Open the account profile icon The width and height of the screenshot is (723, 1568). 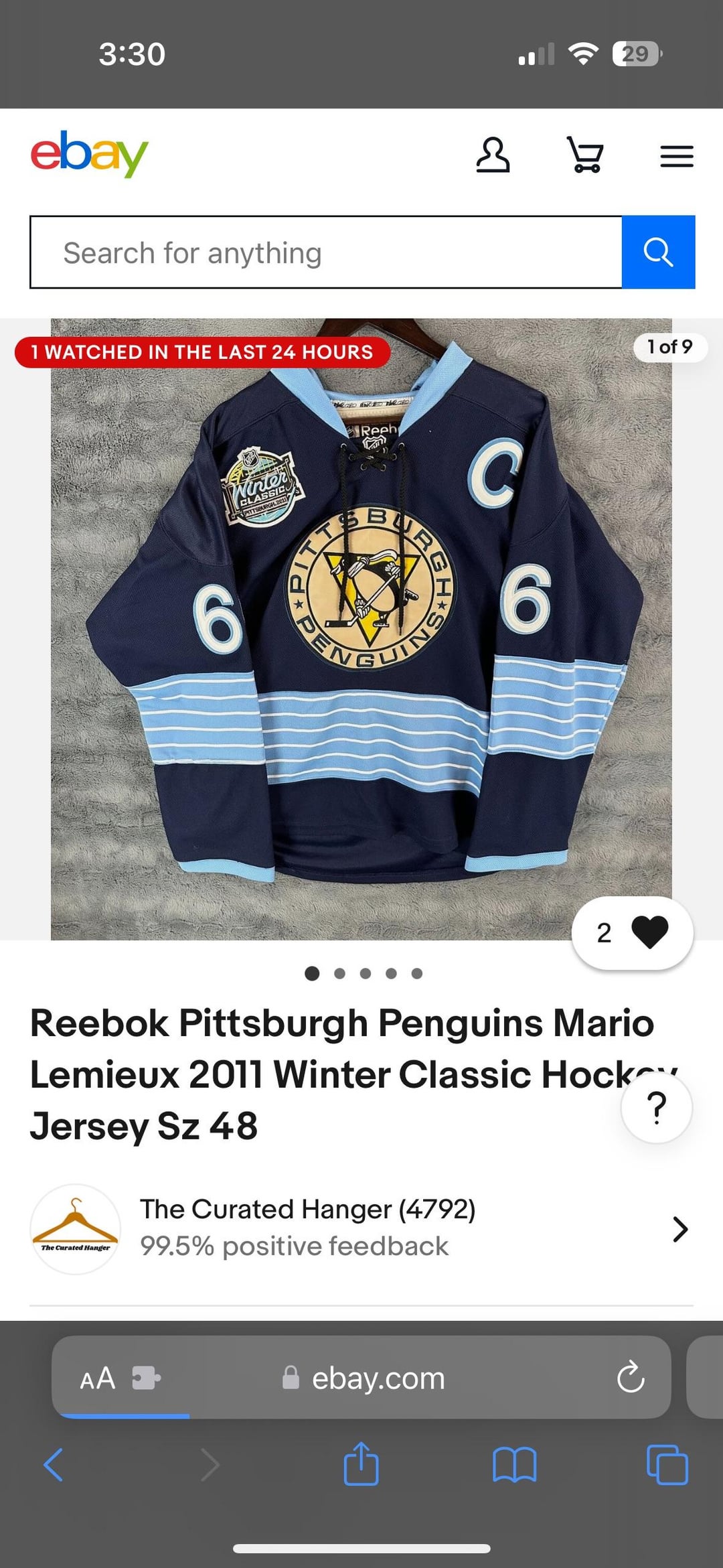(x=493, y=156)
